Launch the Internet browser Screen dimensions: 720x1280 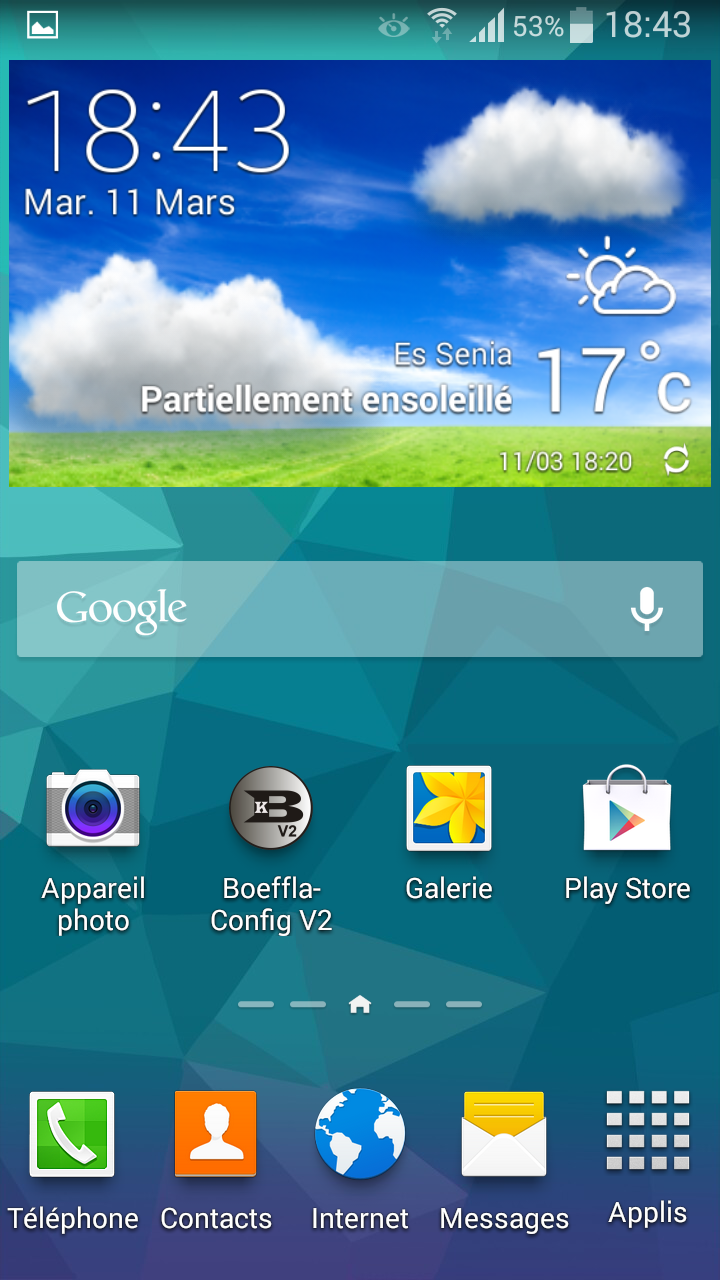click(x=360, y=1134)
